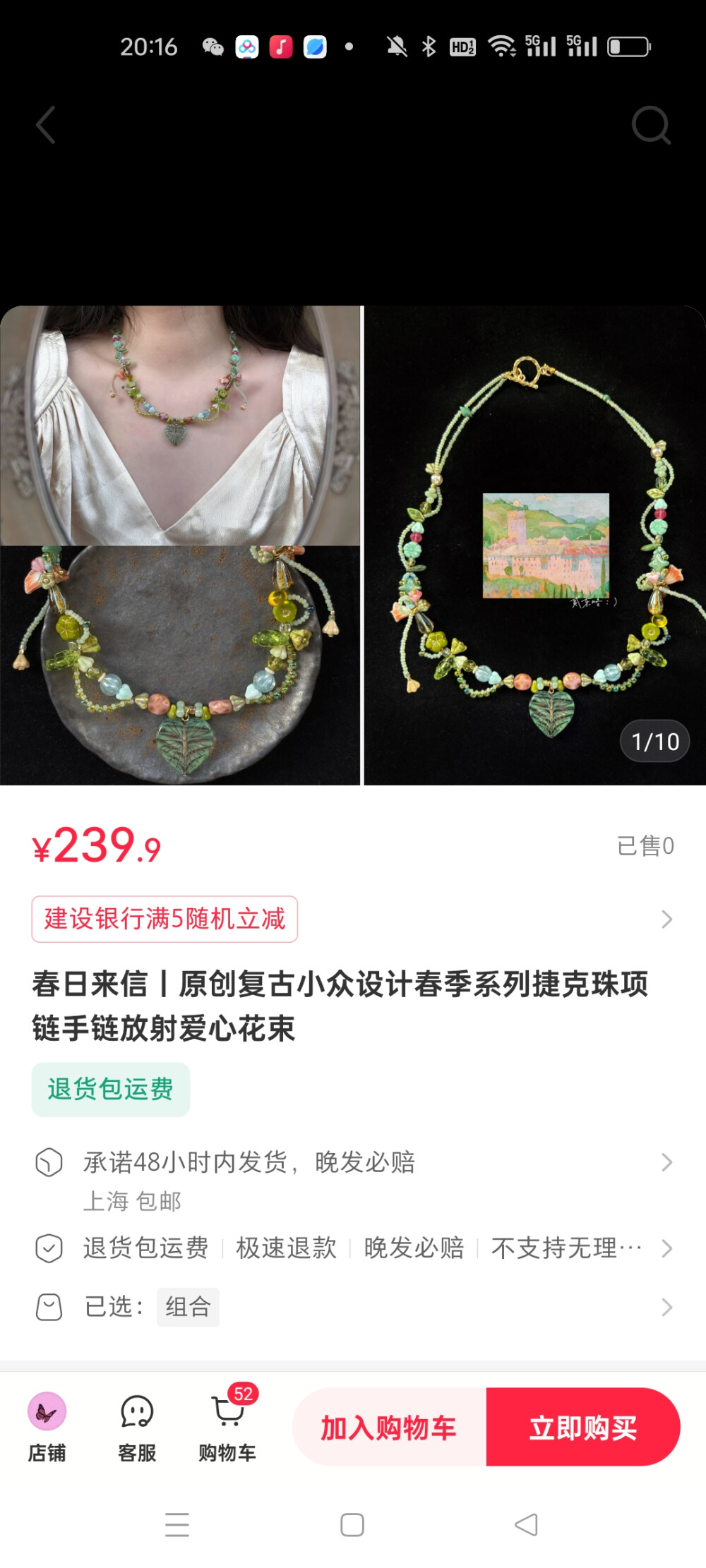The width and height of the screenshot is (706, 1568).
Task: Tap the shipping promise 承诺48小时内发货 icon
Action: point(49,1162)
